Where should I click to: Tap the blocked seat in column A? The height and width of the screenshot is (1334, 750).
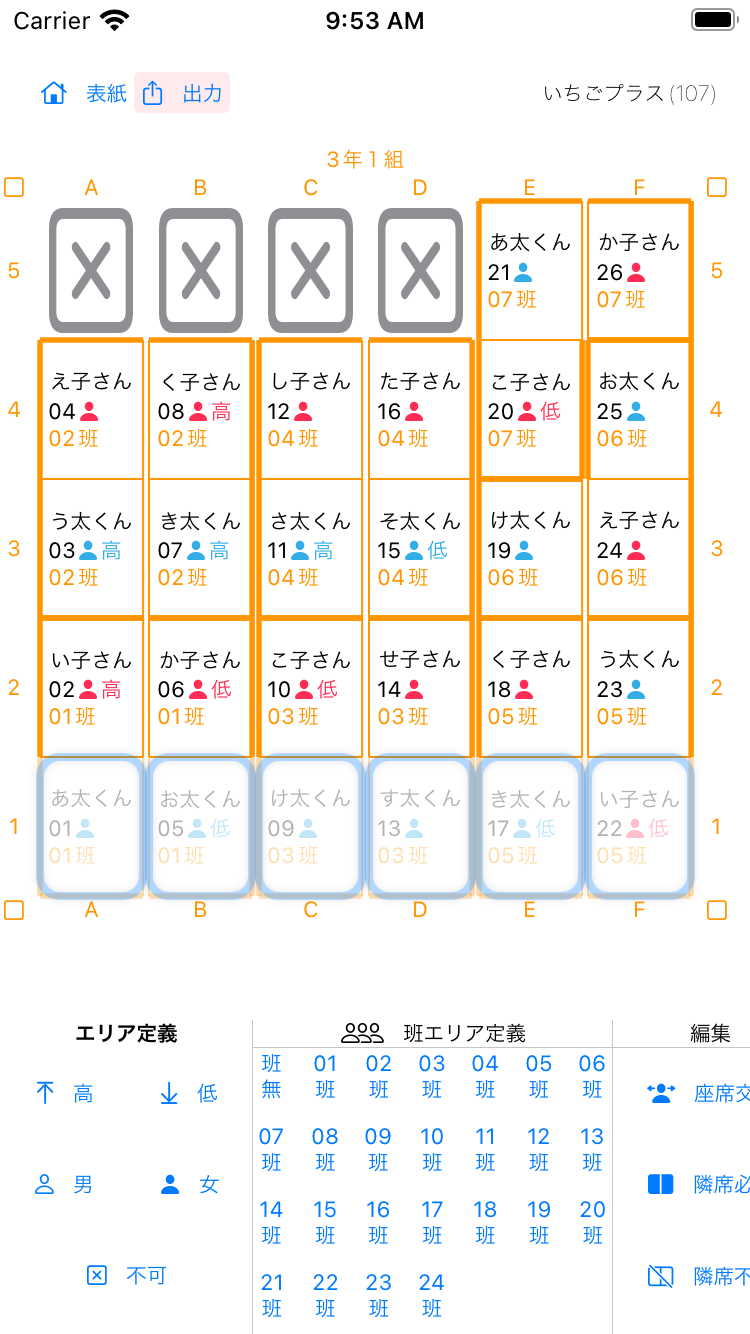91,270
